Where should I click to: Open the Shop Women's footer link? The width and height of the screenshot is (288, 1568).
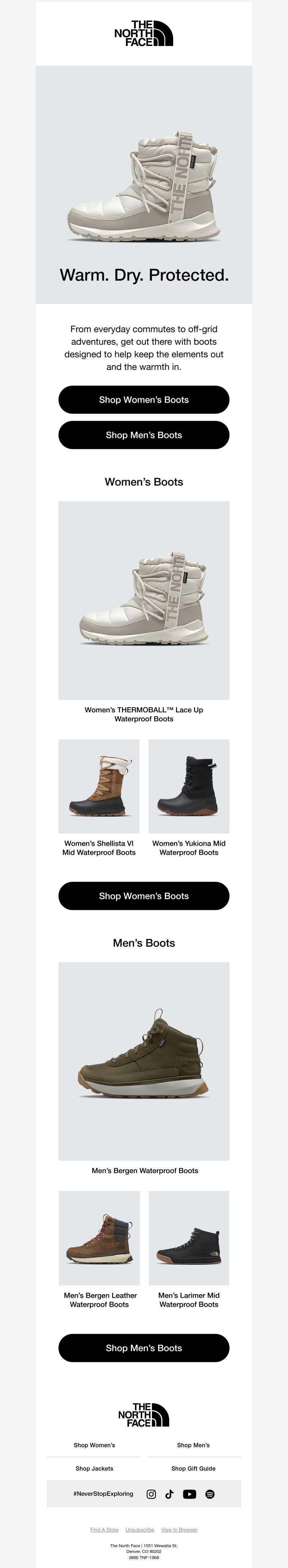[94, 1445]
